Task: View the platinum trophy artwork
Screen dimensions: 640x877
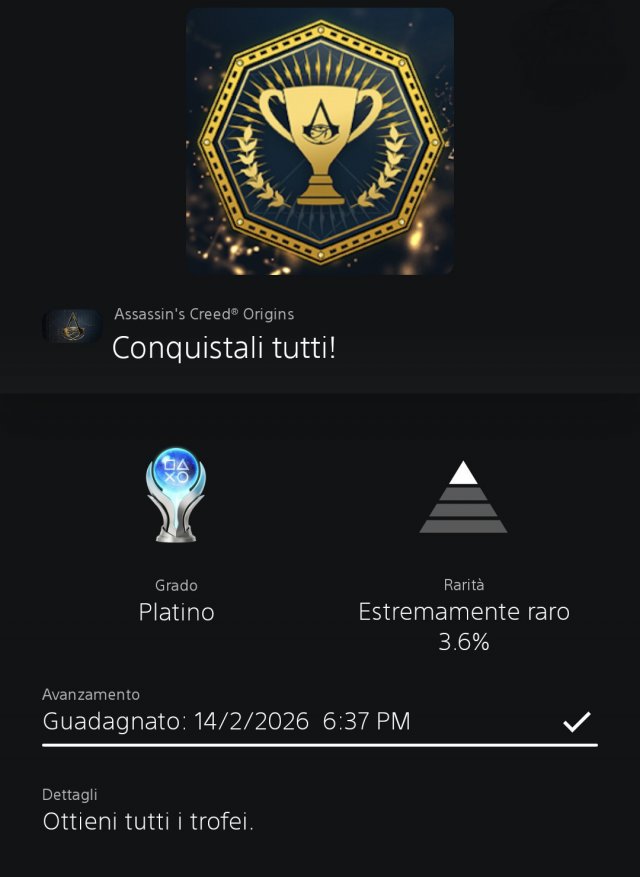Action: pyautogui.click(x=320, y=141)
